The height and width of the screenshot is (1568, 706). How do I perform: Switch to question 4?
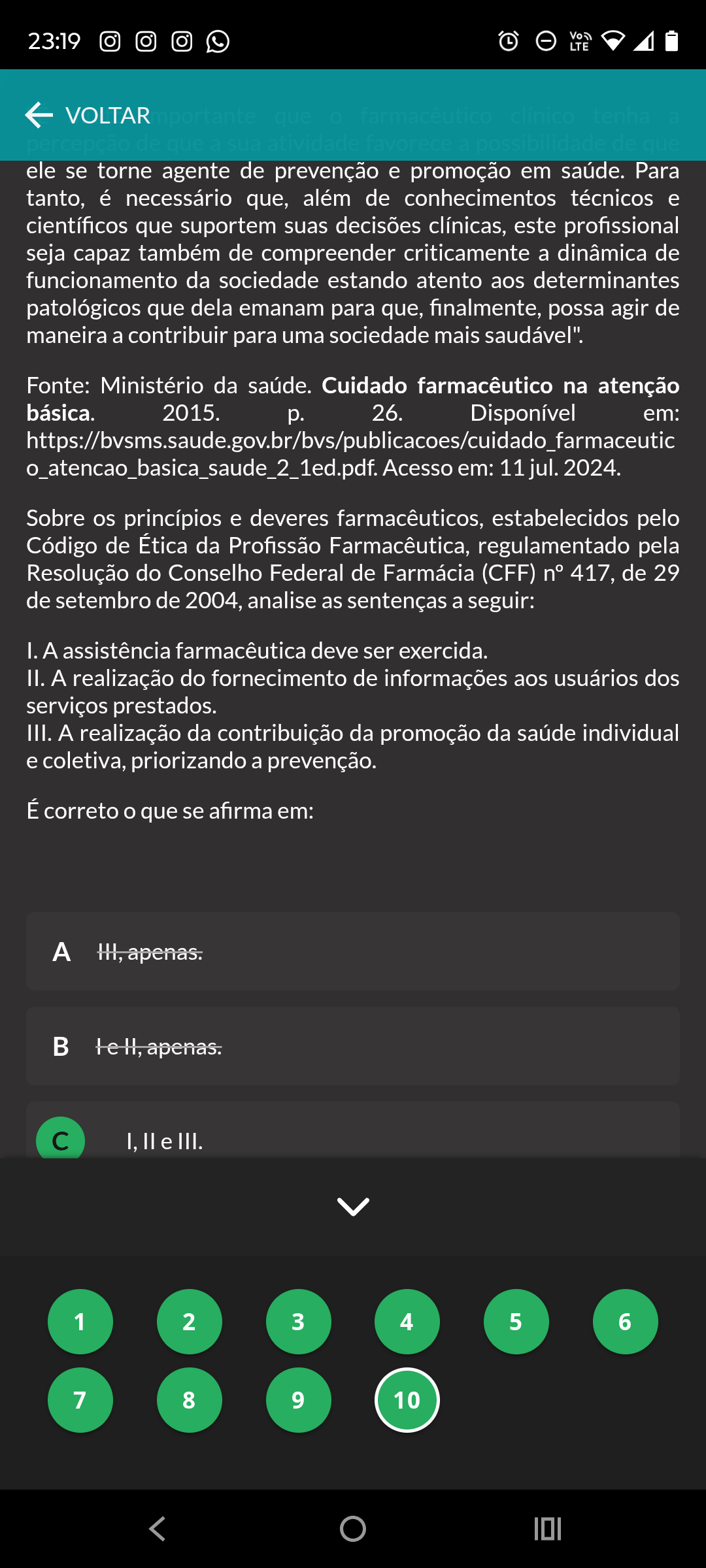tap(407, 1322)
